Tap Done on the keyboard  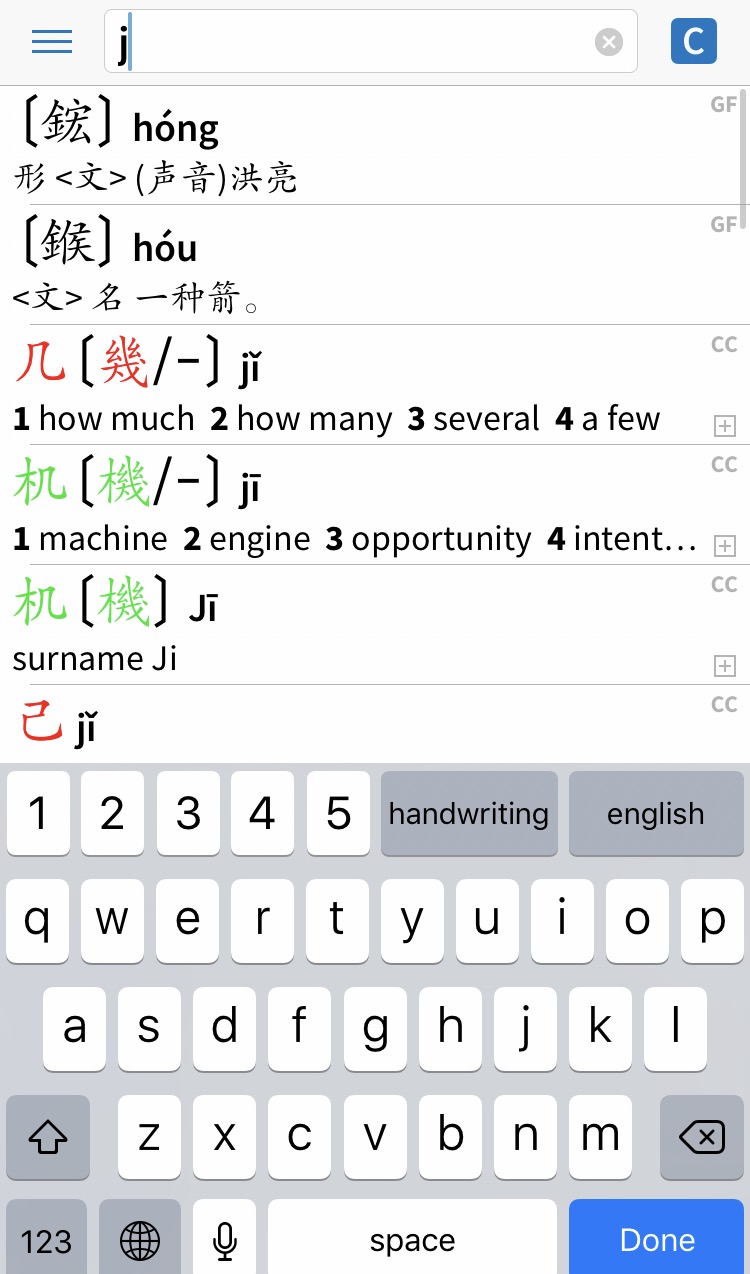[x=656, y=1239]
